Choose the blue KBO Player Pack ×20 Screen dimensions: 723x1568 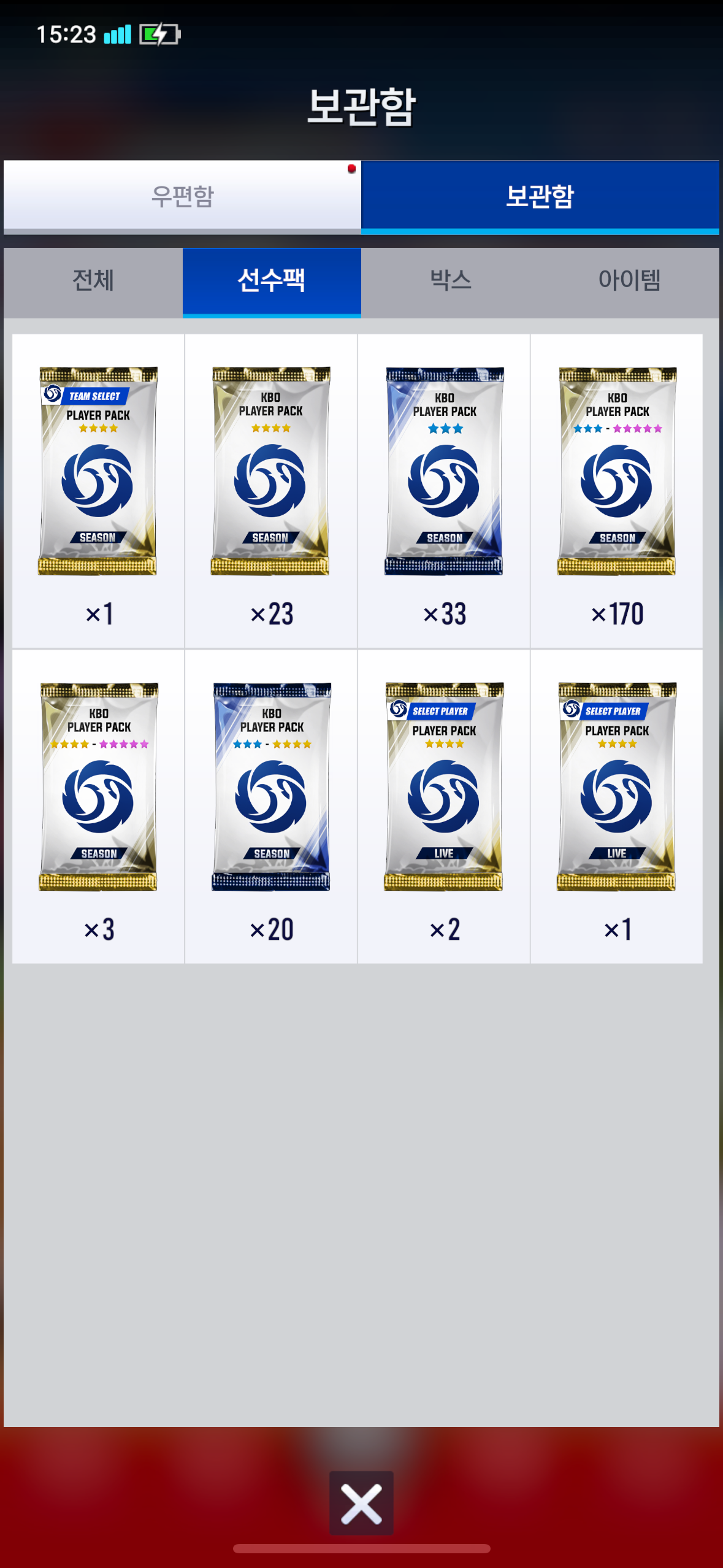tap(270, 805)
